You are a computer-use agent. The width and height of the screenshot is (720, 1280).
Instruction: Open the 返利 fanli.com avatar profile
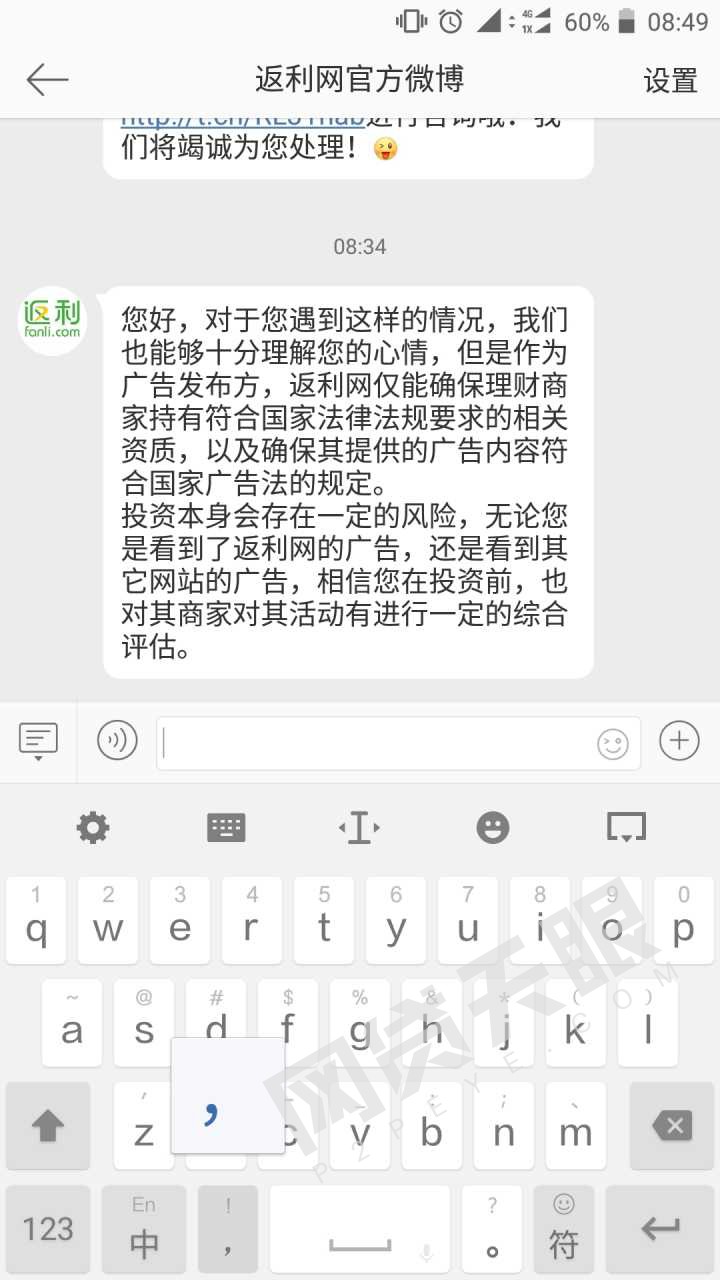52,320
